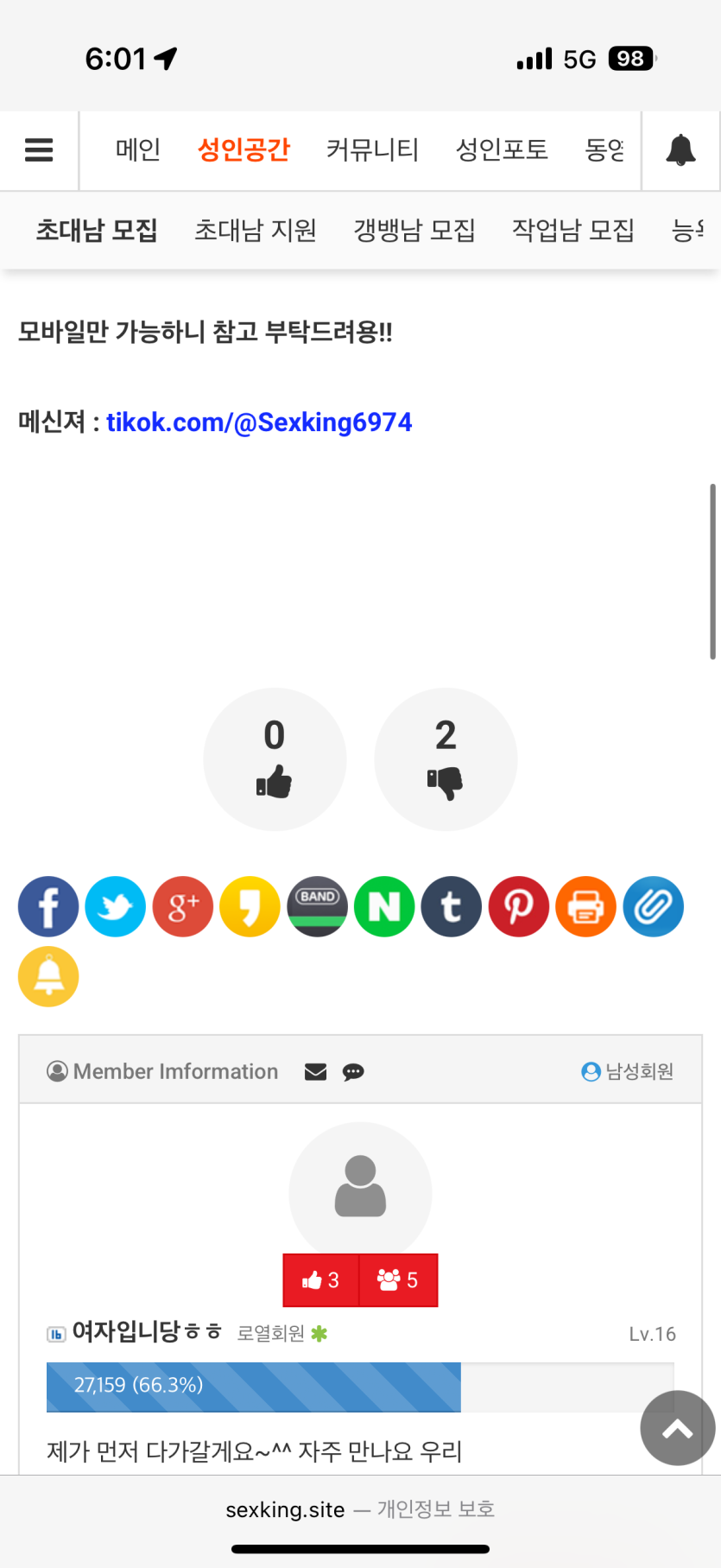Switch to the 성인포토 tab
Image resolution: width=721 pixels, height=1568 pixels.
(x=502, y=150)
